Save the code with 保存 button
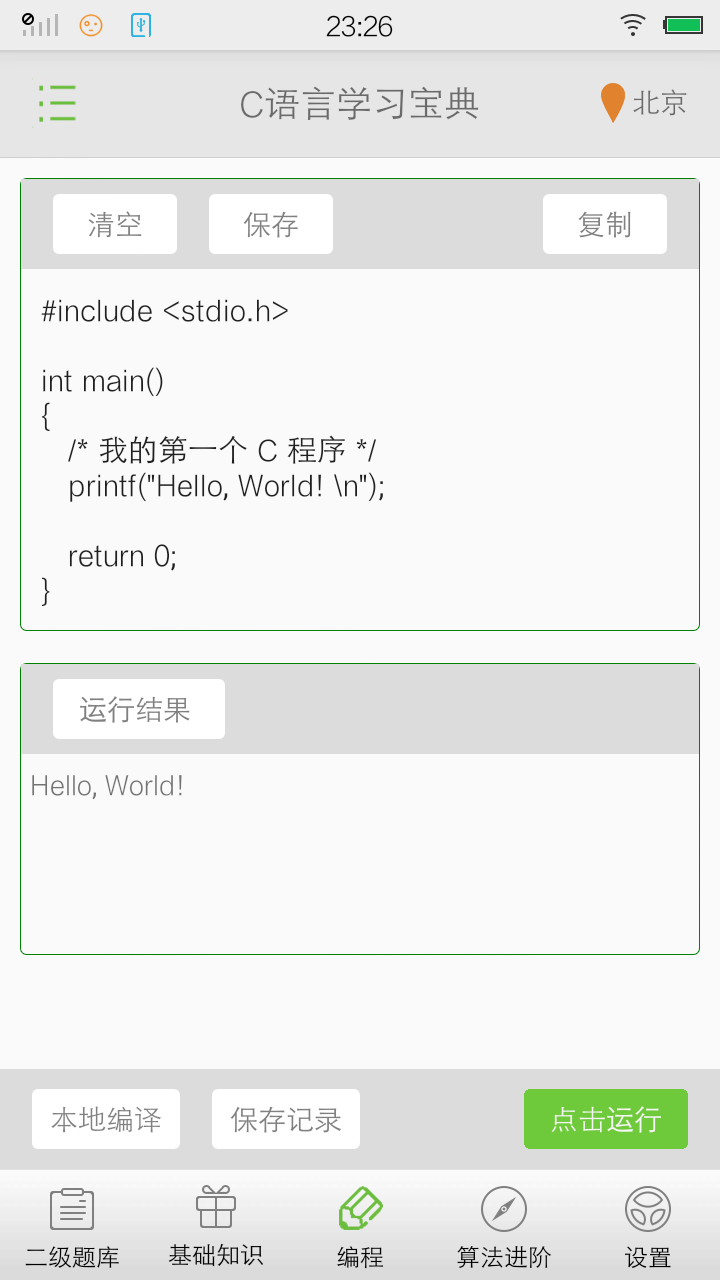 [x=270, y=224]
